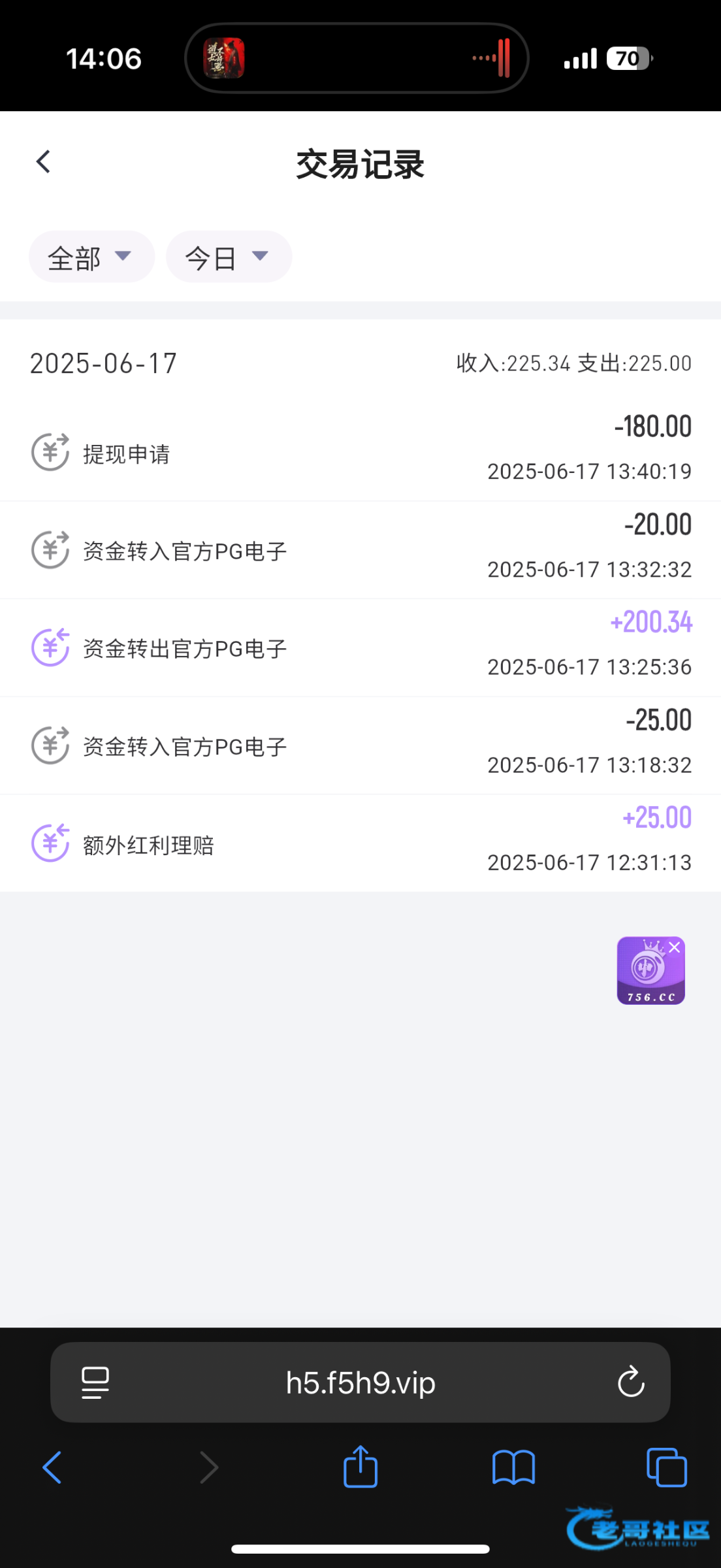
Task: Reload the page in the browser
Action: tap(631, 1382)
